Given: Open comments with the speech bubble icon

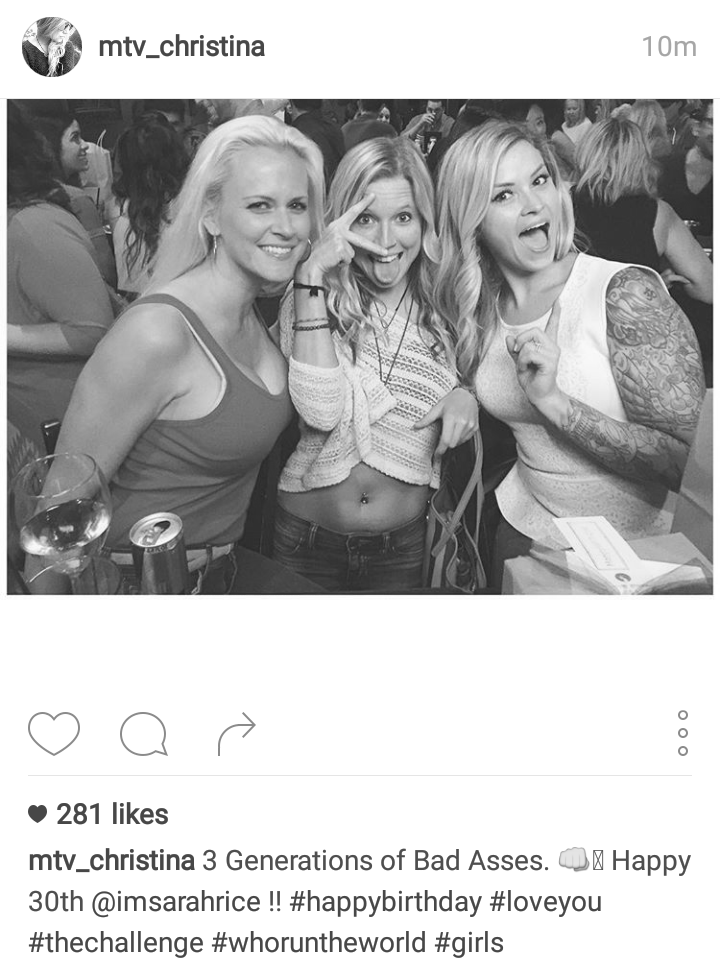Looking at the screenshot, I should tap(143, 735).
